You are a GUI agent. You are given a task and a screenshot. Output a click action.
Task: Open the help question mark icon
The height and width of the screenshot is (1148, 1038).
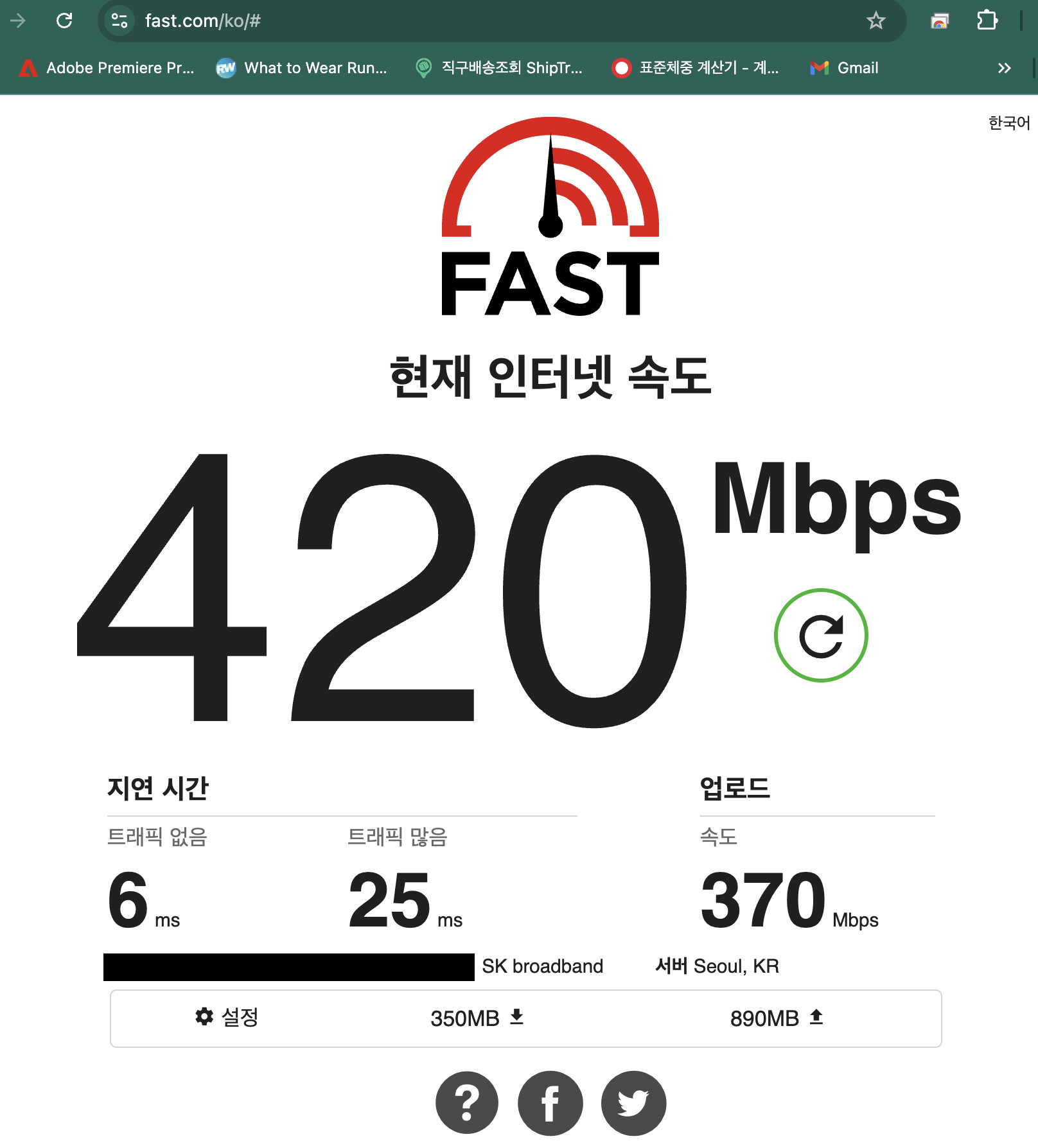467,1103
